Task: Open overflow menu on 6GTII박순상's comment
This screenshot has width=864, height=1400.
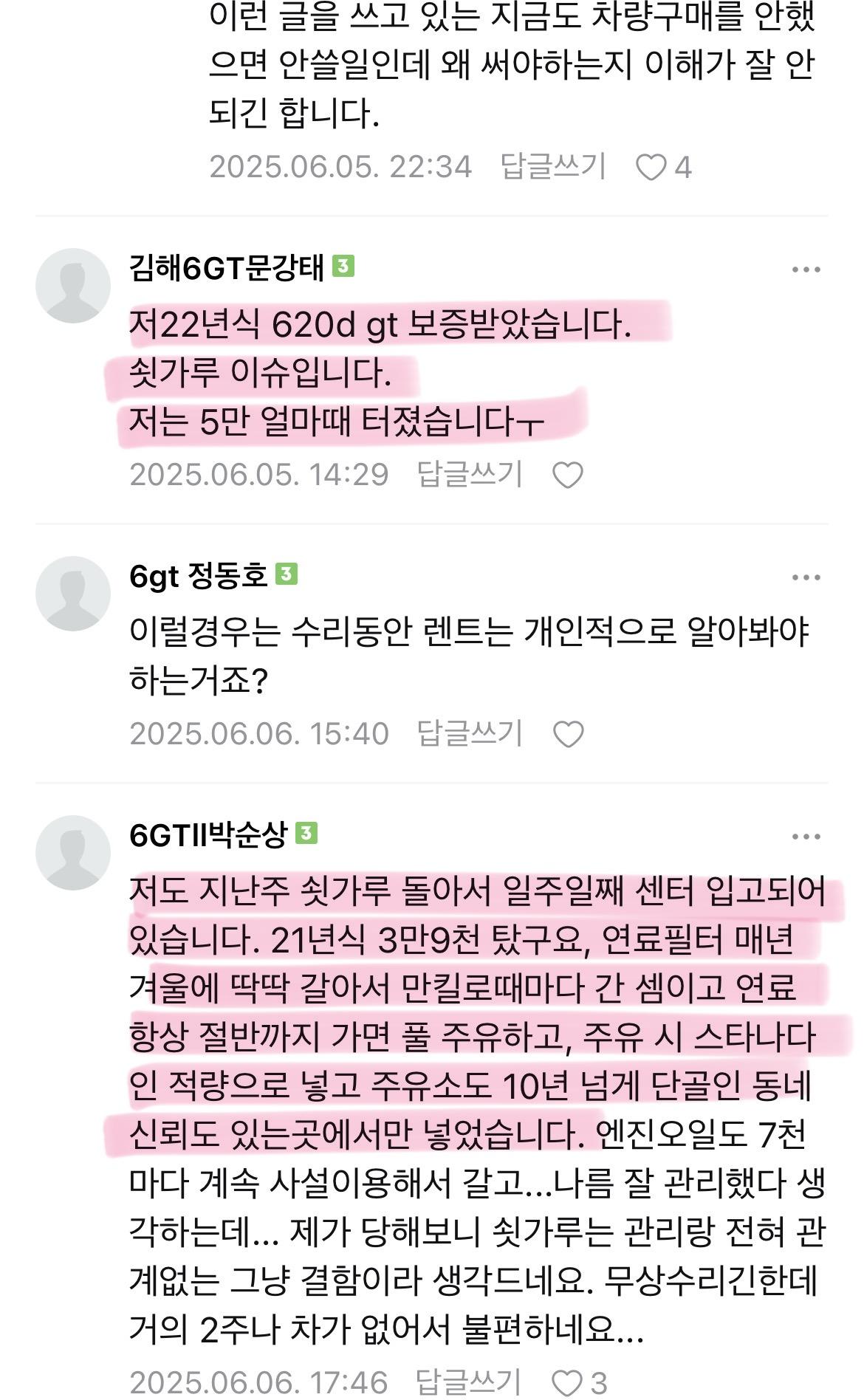Action: coord(806,837)
